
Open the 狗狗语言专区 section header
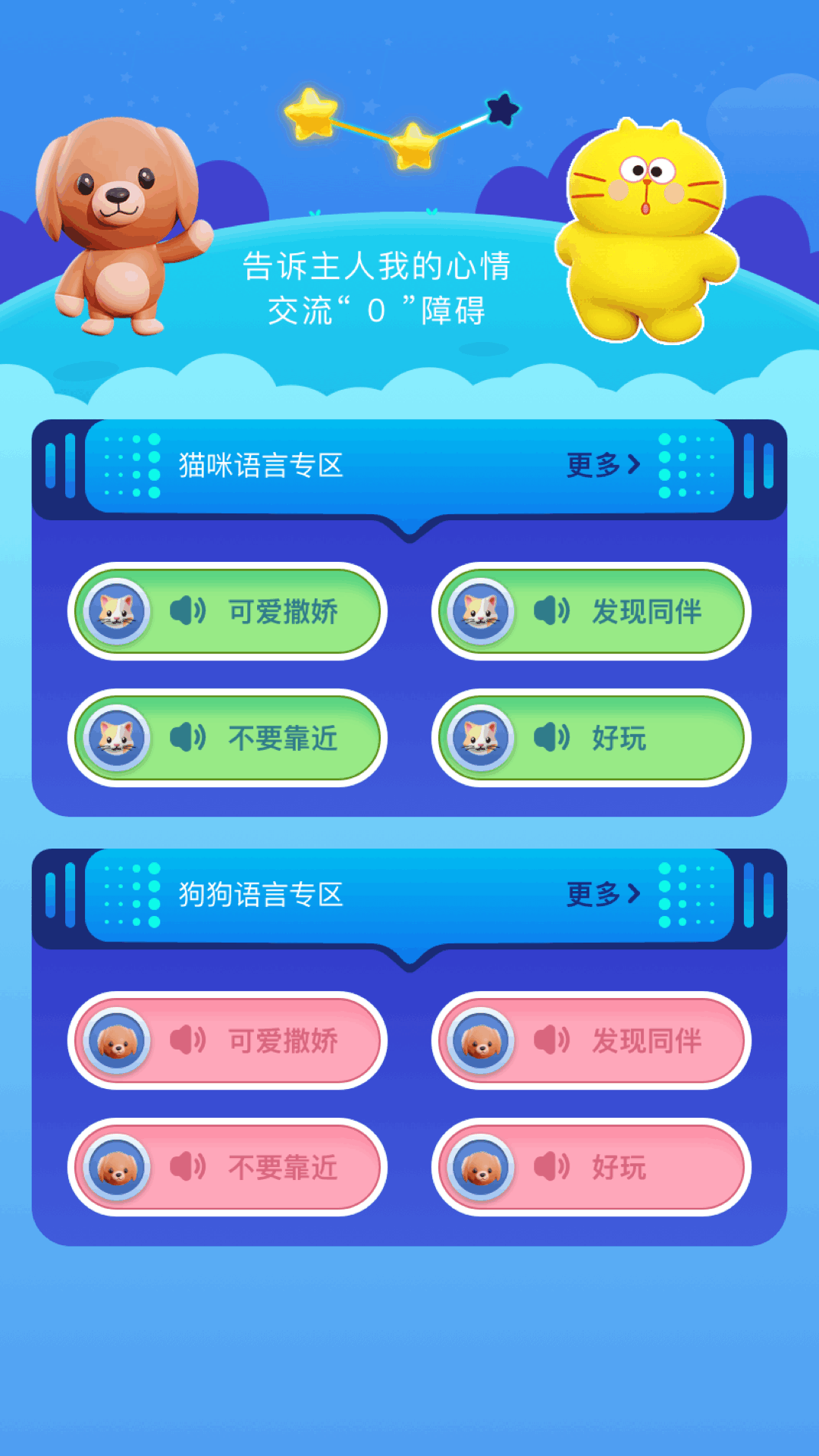pyautogui.click(x=258, y=895)
